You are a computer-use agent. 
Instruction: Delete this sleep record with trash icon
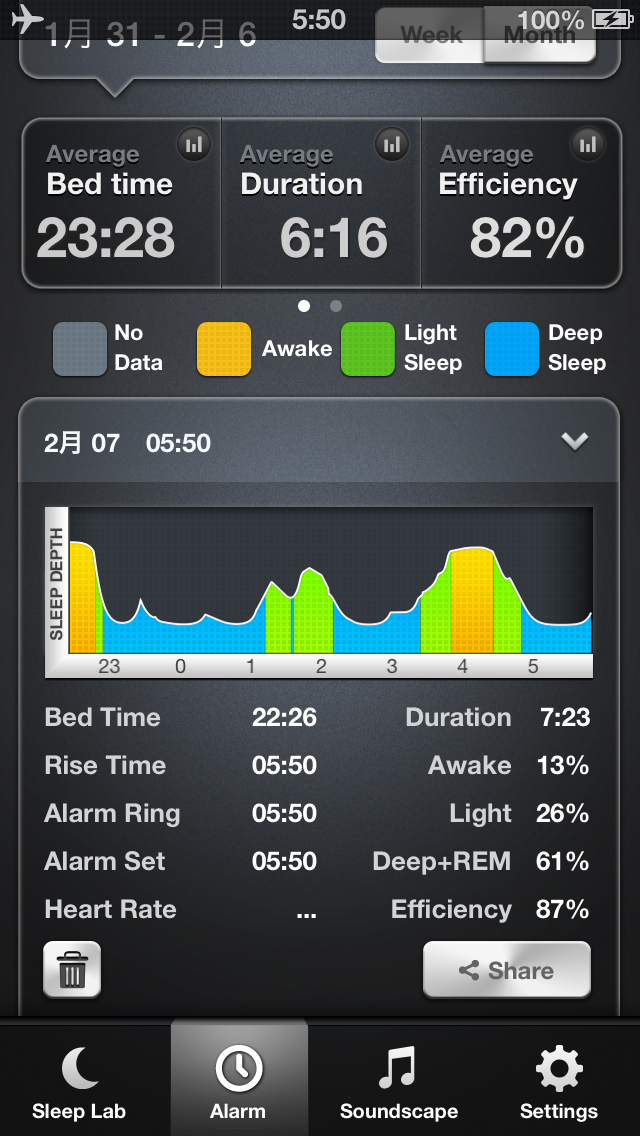pyautogui.click(x=72, y=969)
